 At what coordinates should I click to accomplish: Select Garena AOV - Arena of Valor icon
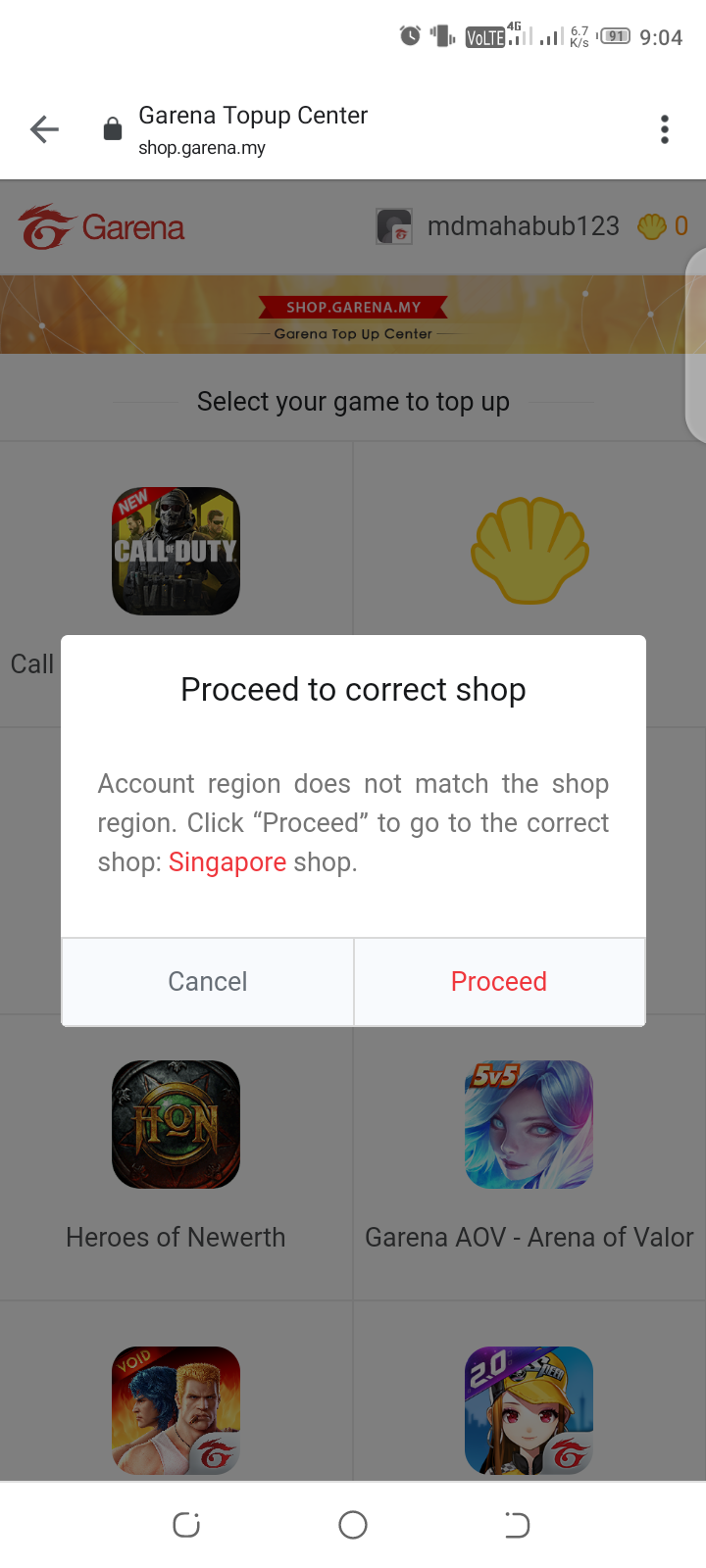529,1124
